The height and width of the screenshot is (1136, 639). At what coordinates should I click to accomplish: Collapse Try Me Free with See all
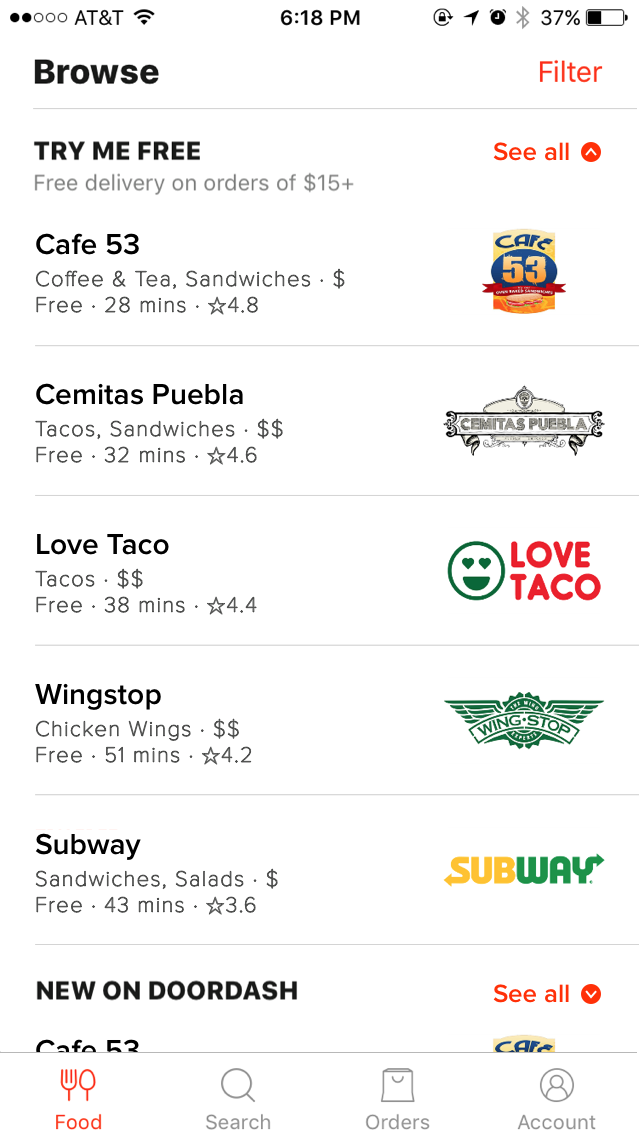(547, 152)
